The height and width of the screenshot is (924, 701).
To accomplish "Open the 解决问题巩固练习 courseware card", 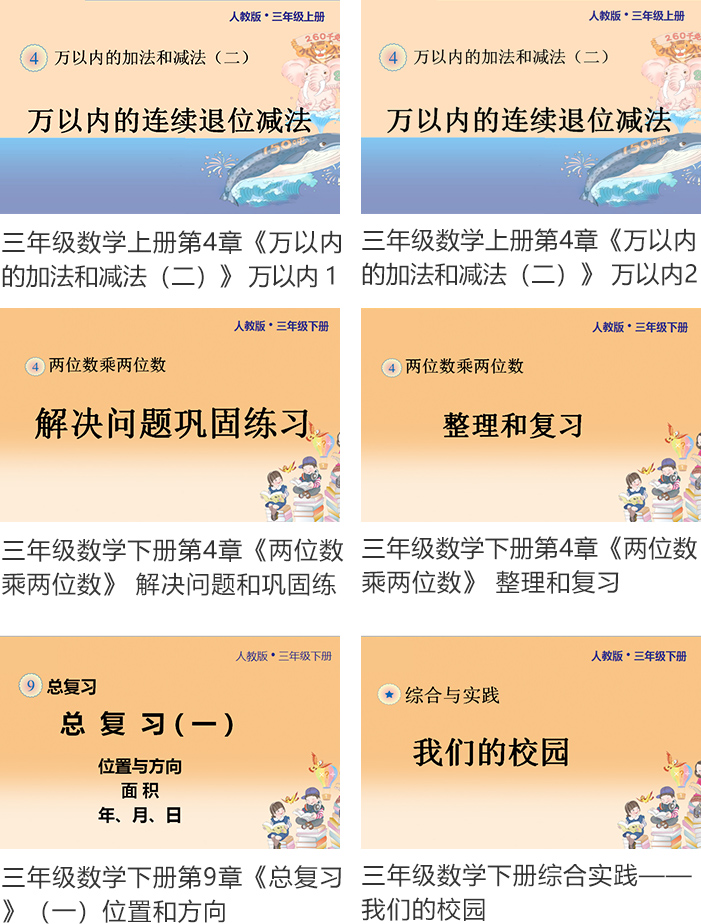I will click(x=170, y=415).
